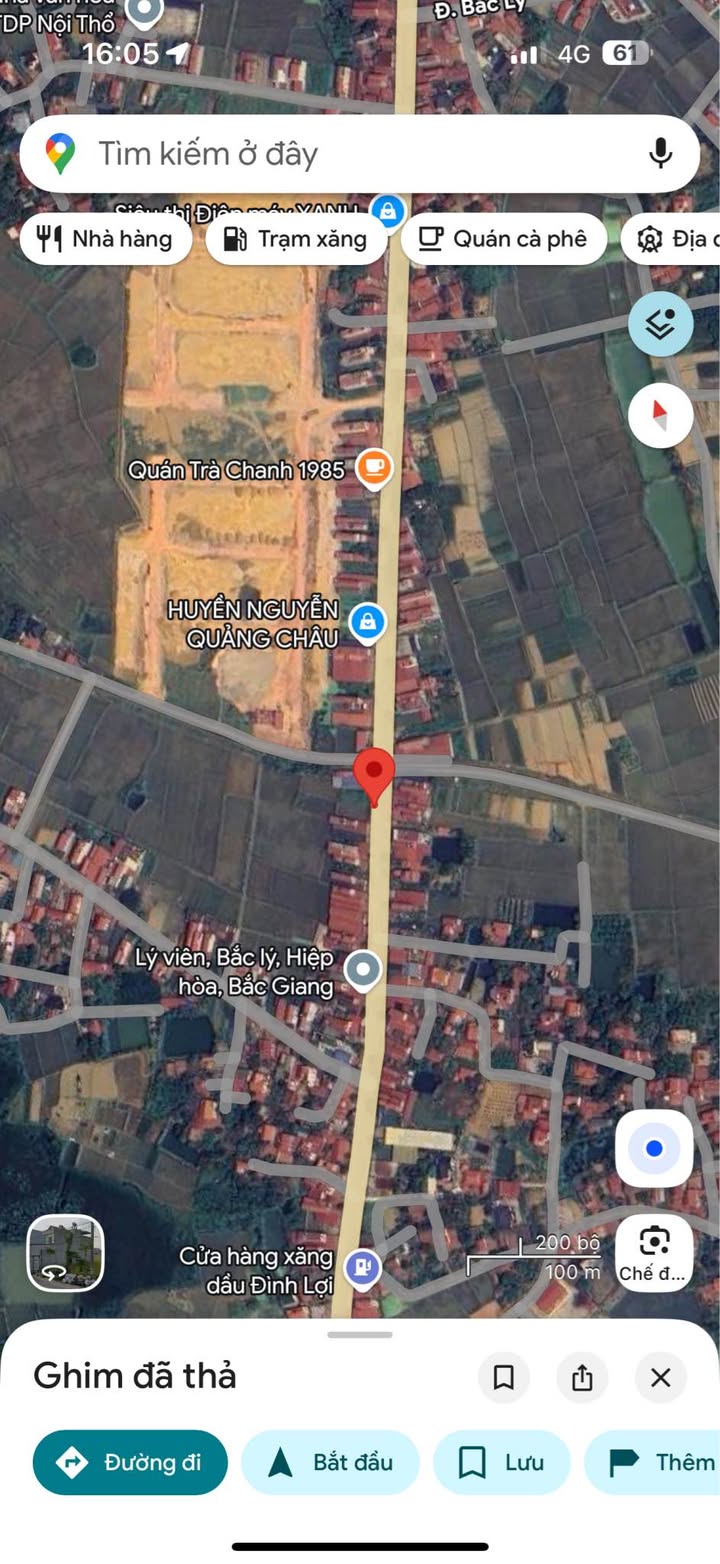Image resolution: width=720 pixels, height=1564 pixels.
Task: Start navigation with "Bắt đầu"
Action: pyautogui.click(x=330, y=1462)
